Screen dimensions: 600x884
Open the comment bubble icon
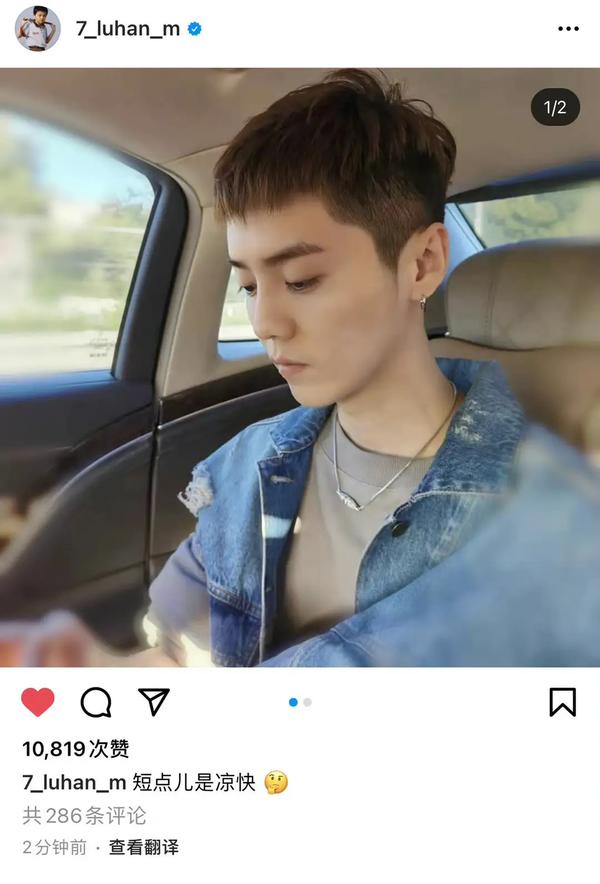[96, 702]
